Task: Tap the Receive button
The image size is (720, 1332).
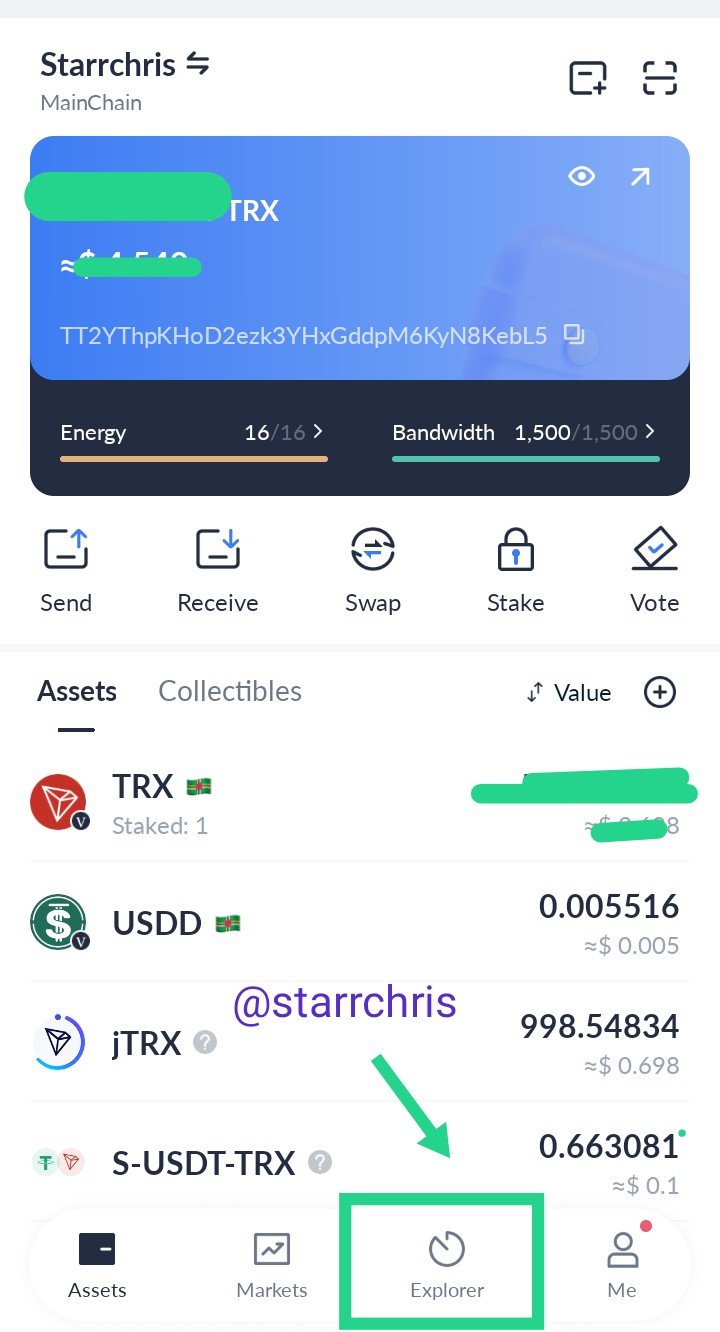Action: (x=218, y=572)
